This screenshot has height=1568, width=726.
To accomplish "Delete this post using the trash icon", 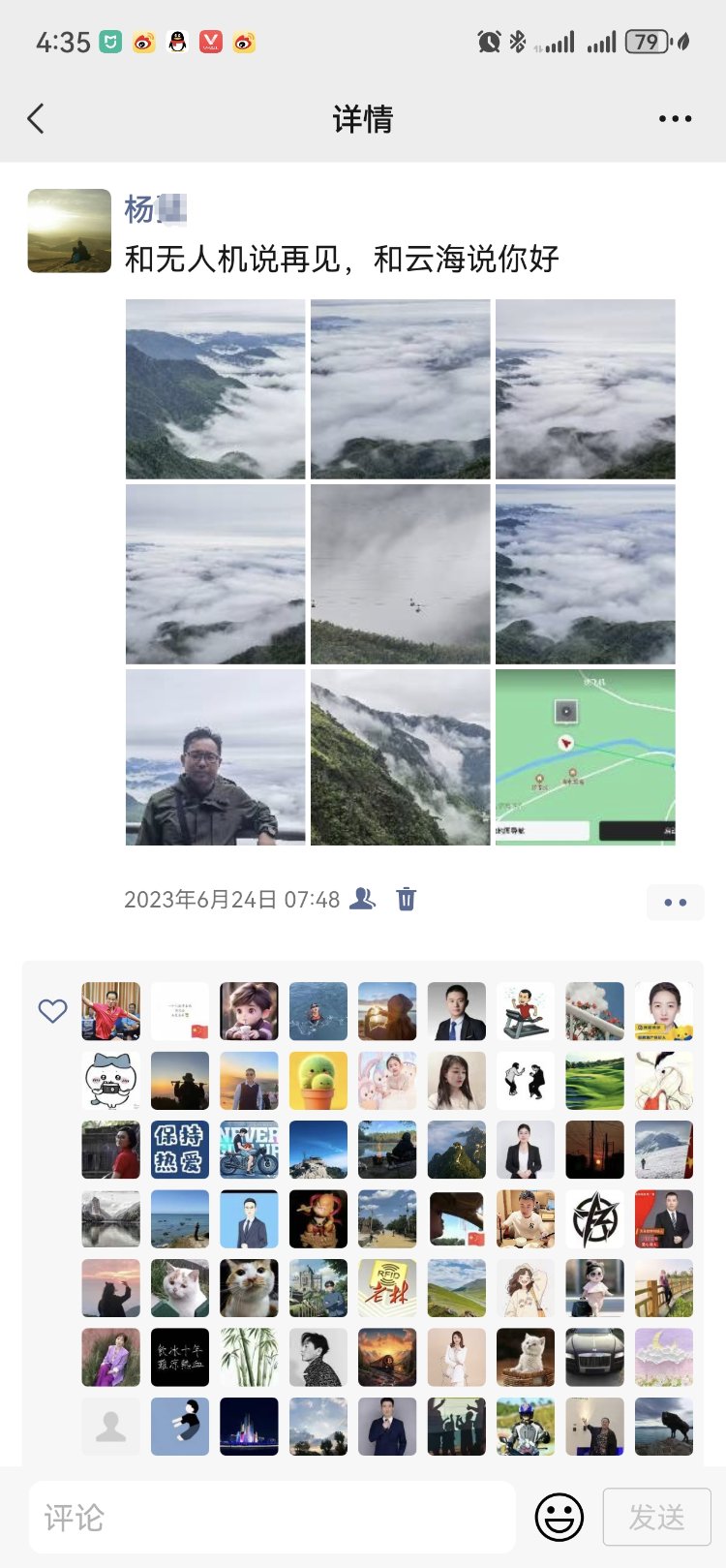I will 407,899.
